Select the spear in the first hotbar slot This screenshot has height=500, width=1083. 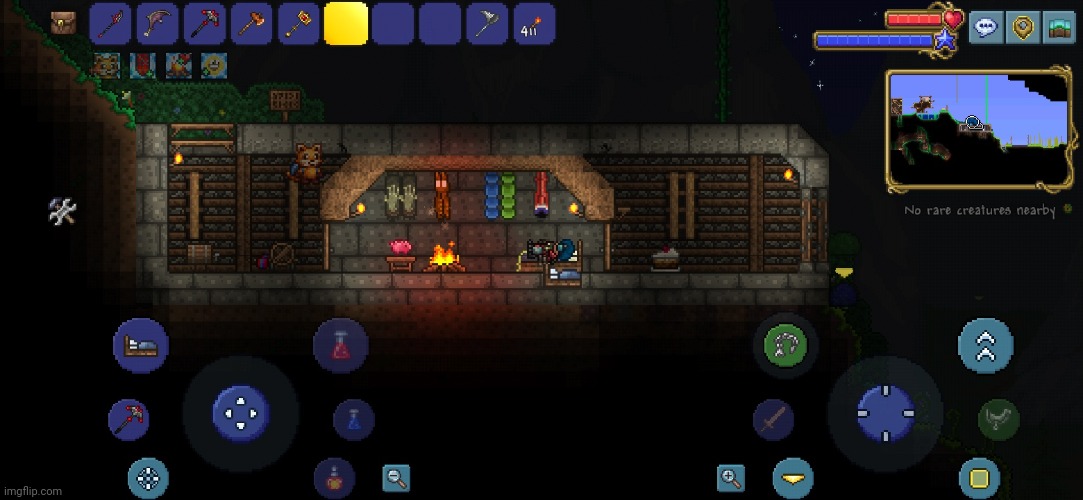111,23
